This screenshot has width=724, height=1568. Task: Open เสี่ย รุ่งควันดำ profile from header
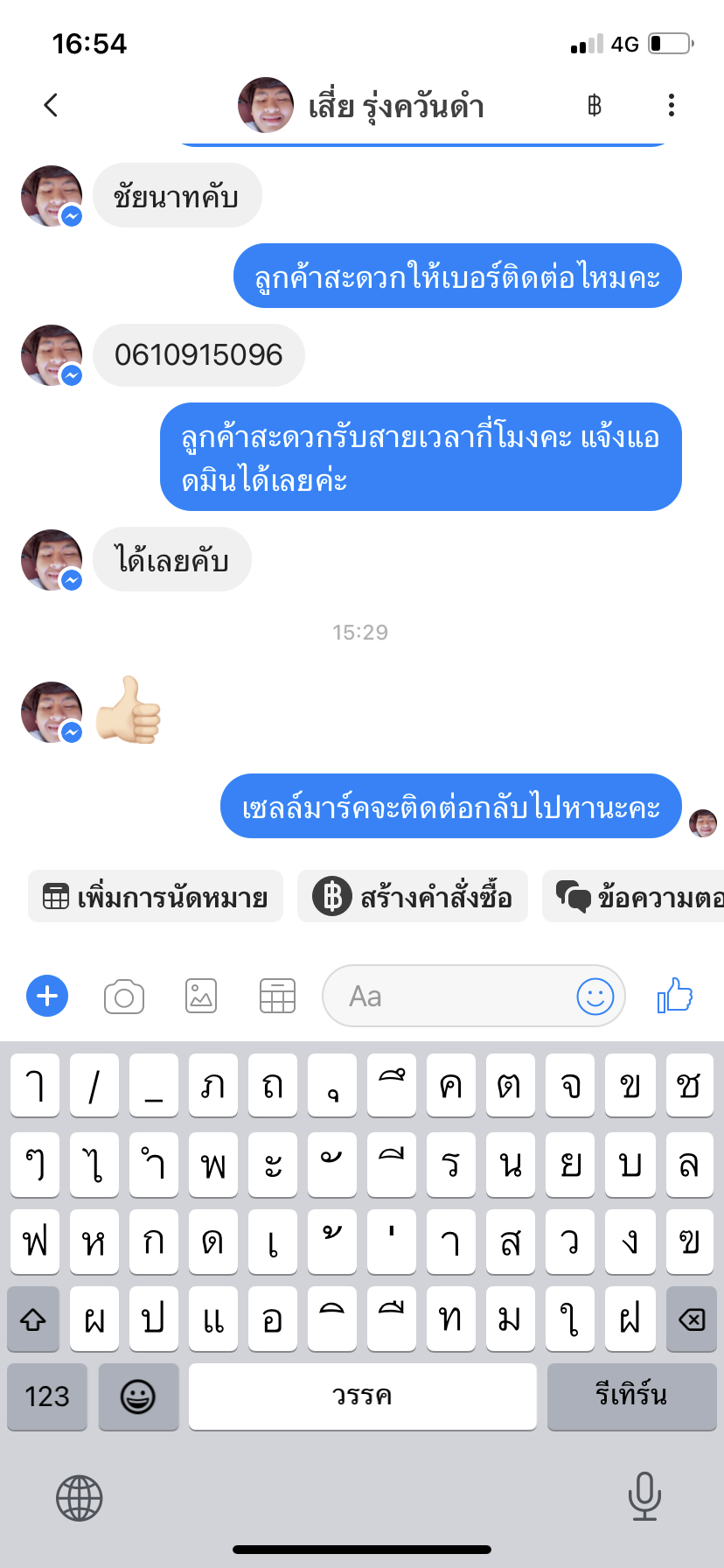360,106
